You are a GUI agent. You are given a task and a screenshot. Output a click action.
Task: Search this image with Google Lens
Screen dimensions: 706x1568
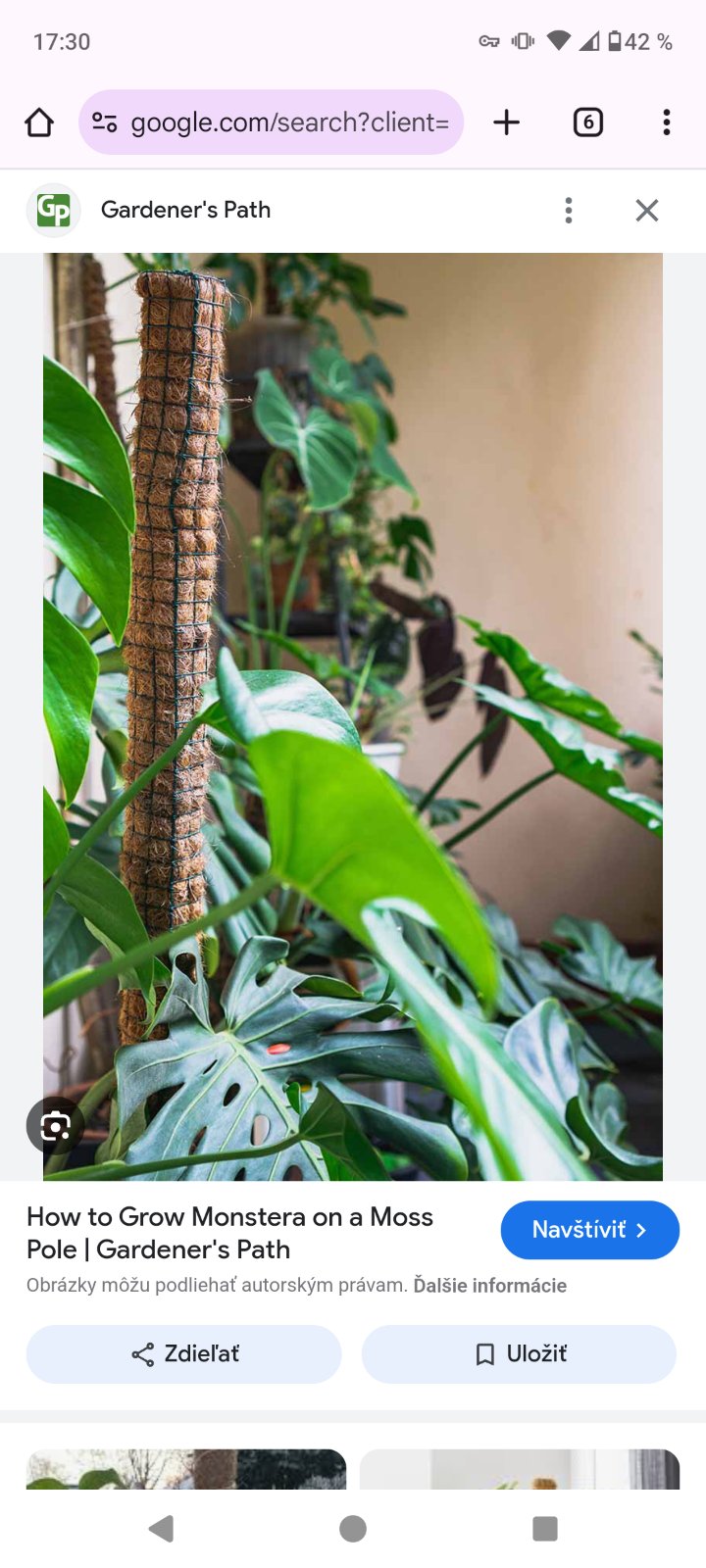pos(55,1126)
